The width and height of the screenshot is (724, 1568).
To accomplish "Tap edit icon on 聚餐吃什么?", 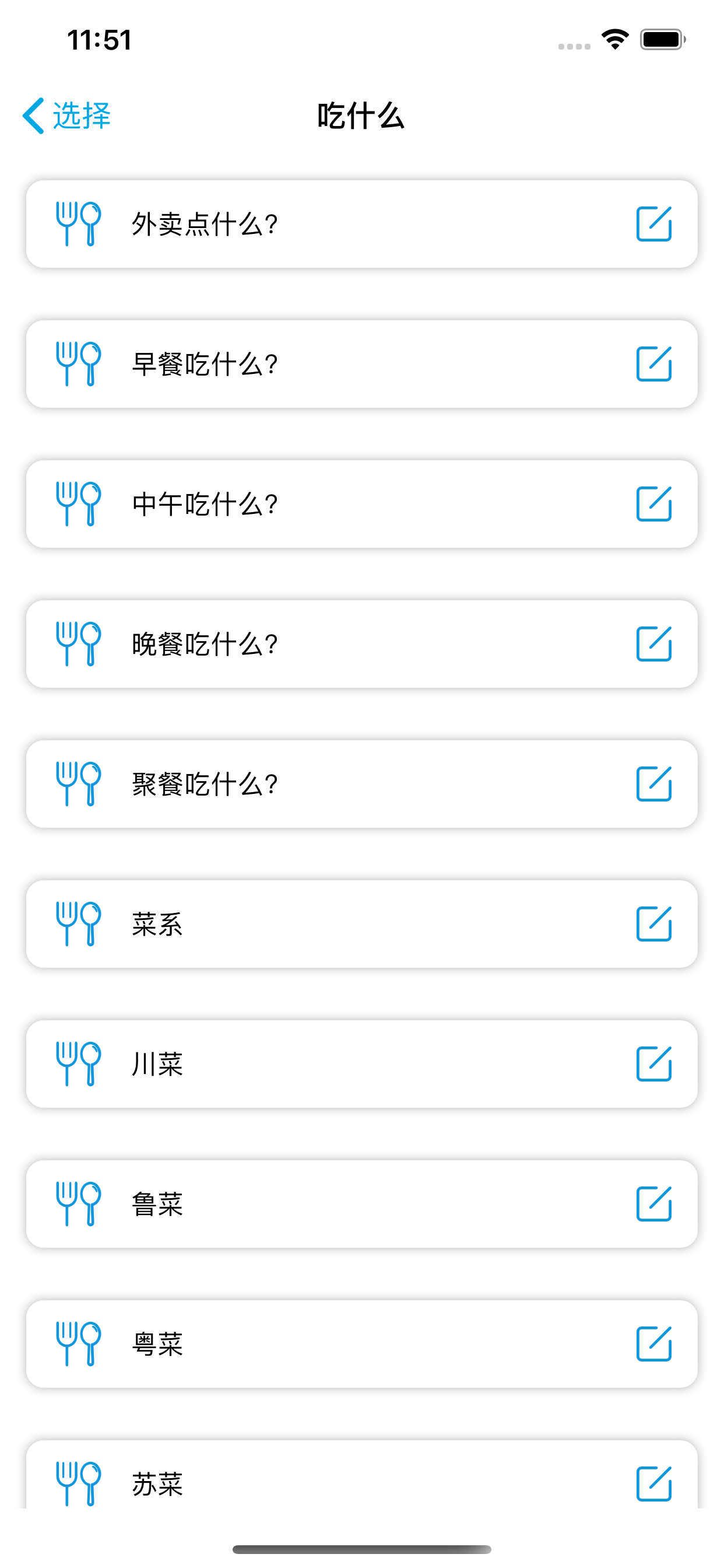I will pyautogui.click(x=654, y=784).
